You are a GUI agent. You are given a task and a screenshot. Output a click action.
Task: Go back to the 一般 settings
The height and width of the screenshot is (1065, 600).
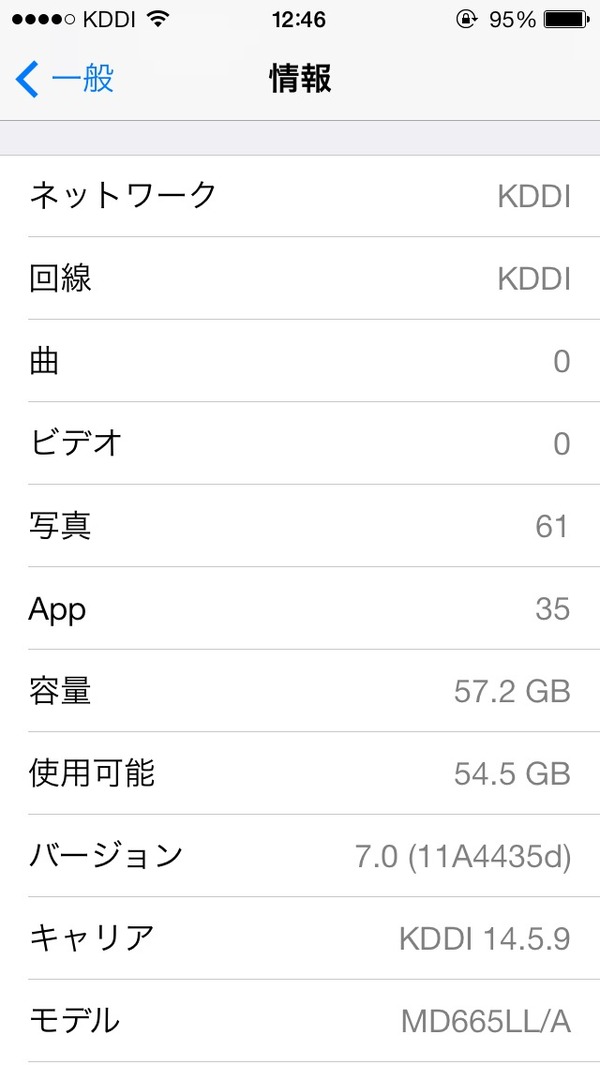[x=65, y=79]
